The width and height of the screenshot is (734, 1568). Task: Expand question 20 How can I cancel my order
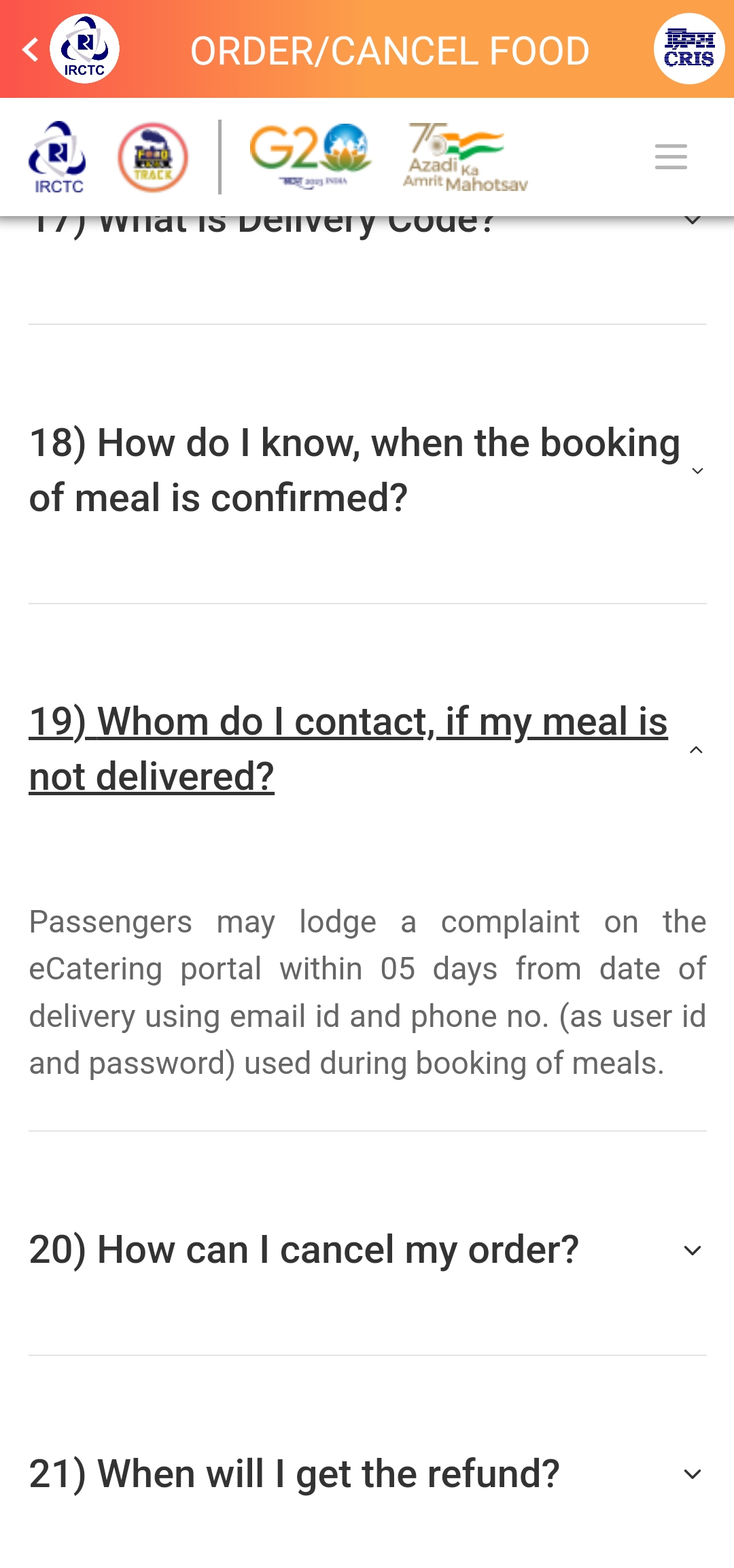click(x=368, y=1250)
